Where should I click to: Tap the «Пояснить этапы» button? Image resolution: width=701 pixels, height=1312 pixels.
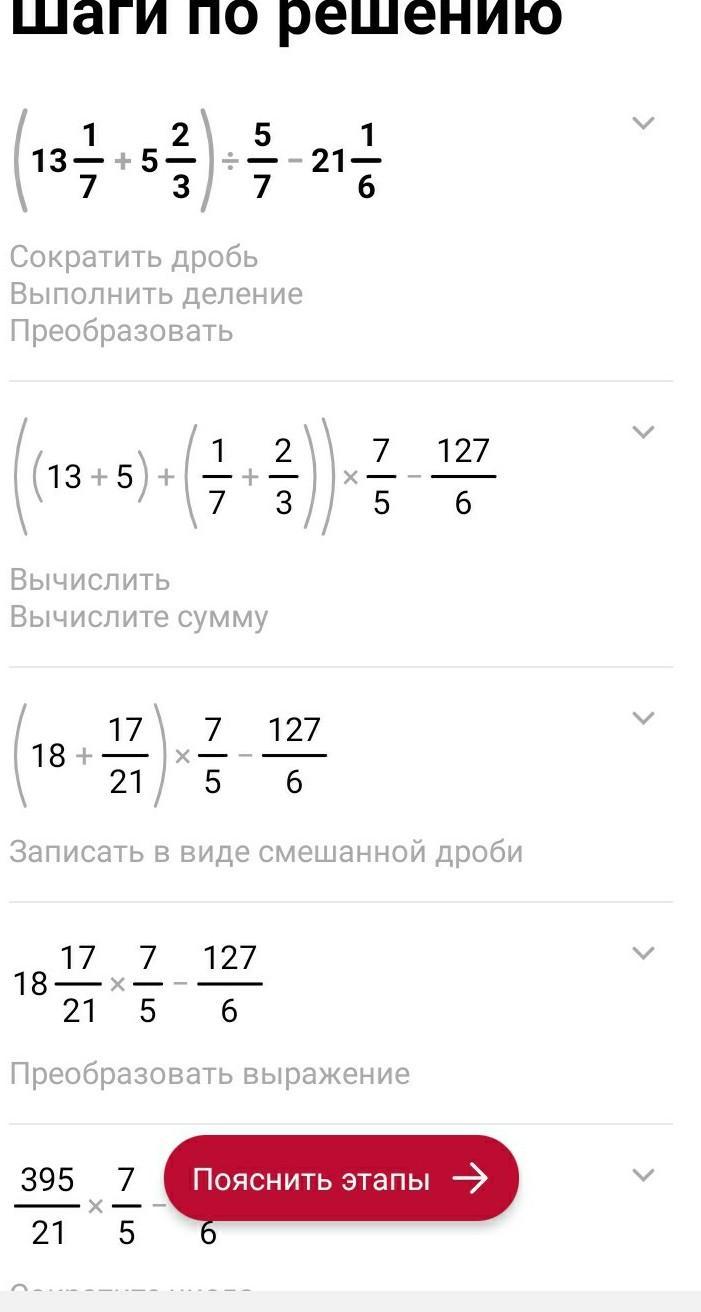340,1178
